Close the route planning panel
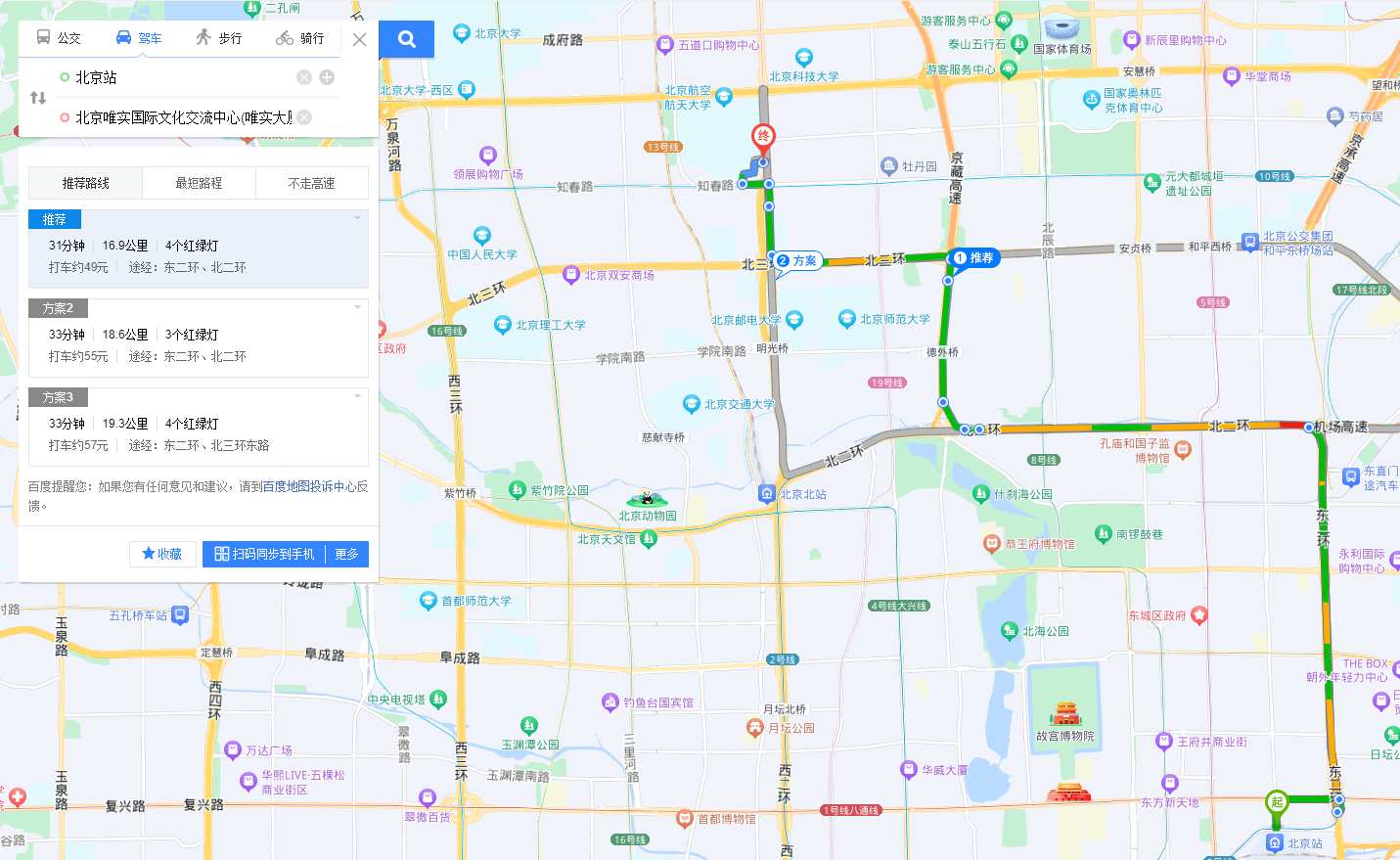The image size is (1400, 860). click(x=359, y=40)
